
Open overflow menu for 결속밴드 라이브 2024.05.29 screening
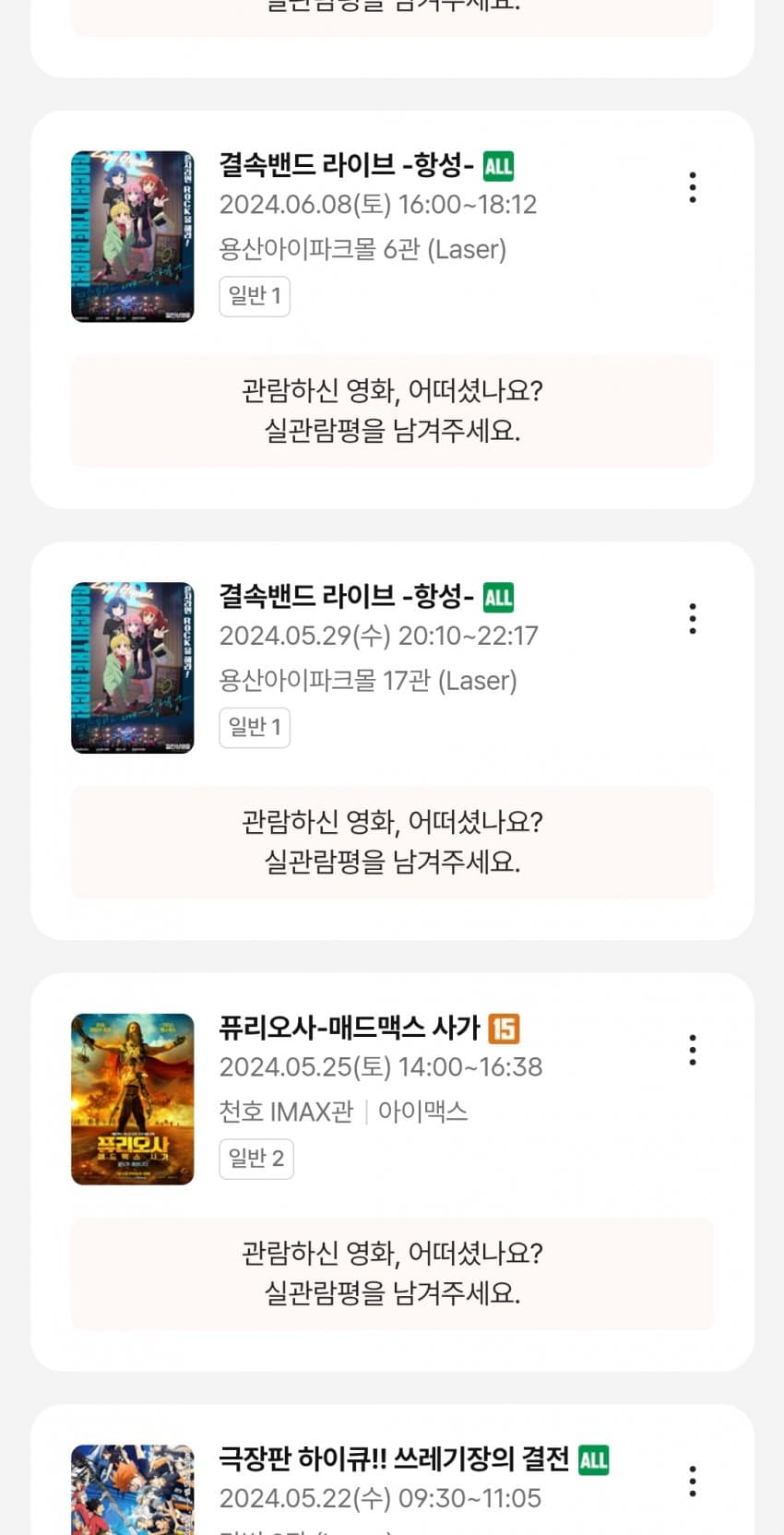tap(692, 618)
